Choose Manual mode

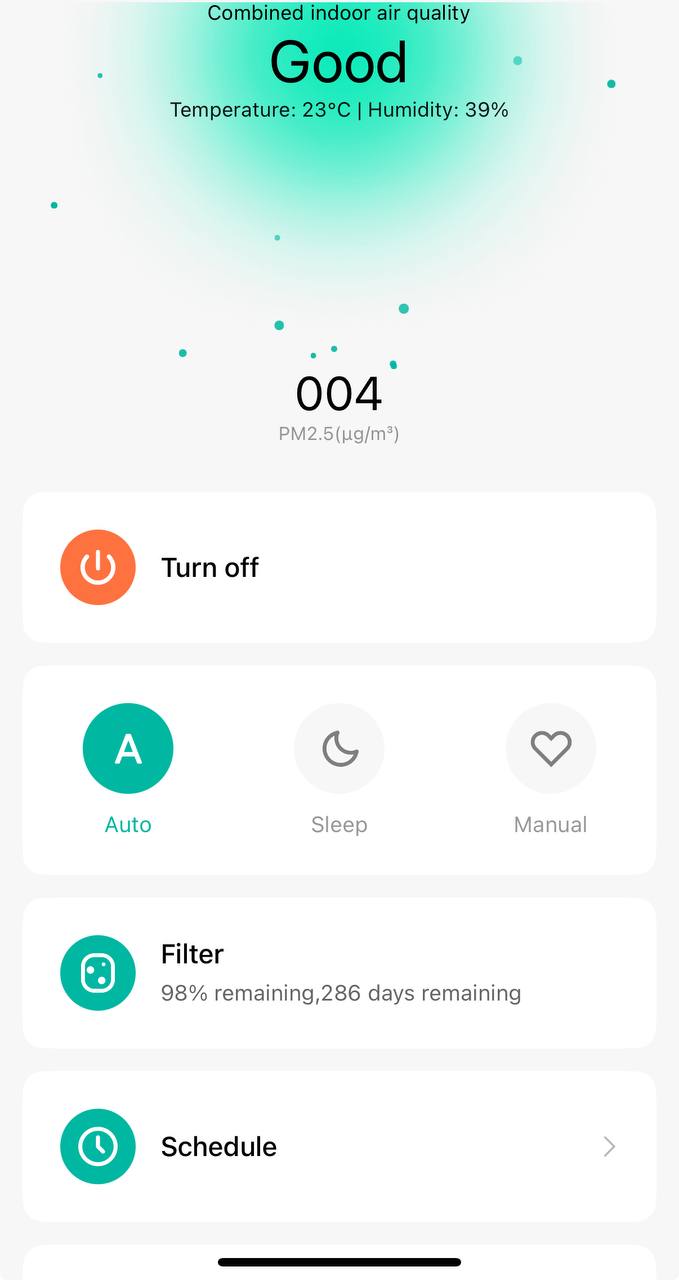pyautogui.click(x=550, y=749)
